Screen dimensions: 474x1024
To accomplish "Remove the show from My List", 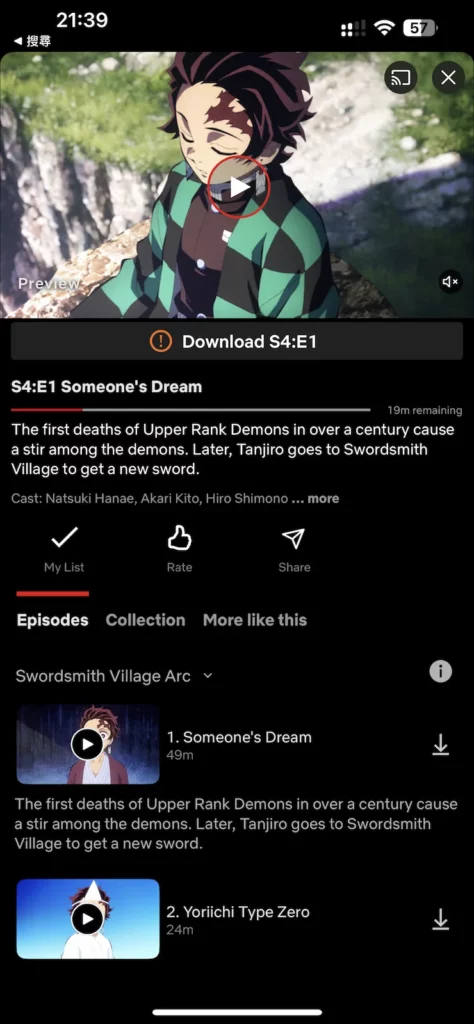I will tap(64, 549).
